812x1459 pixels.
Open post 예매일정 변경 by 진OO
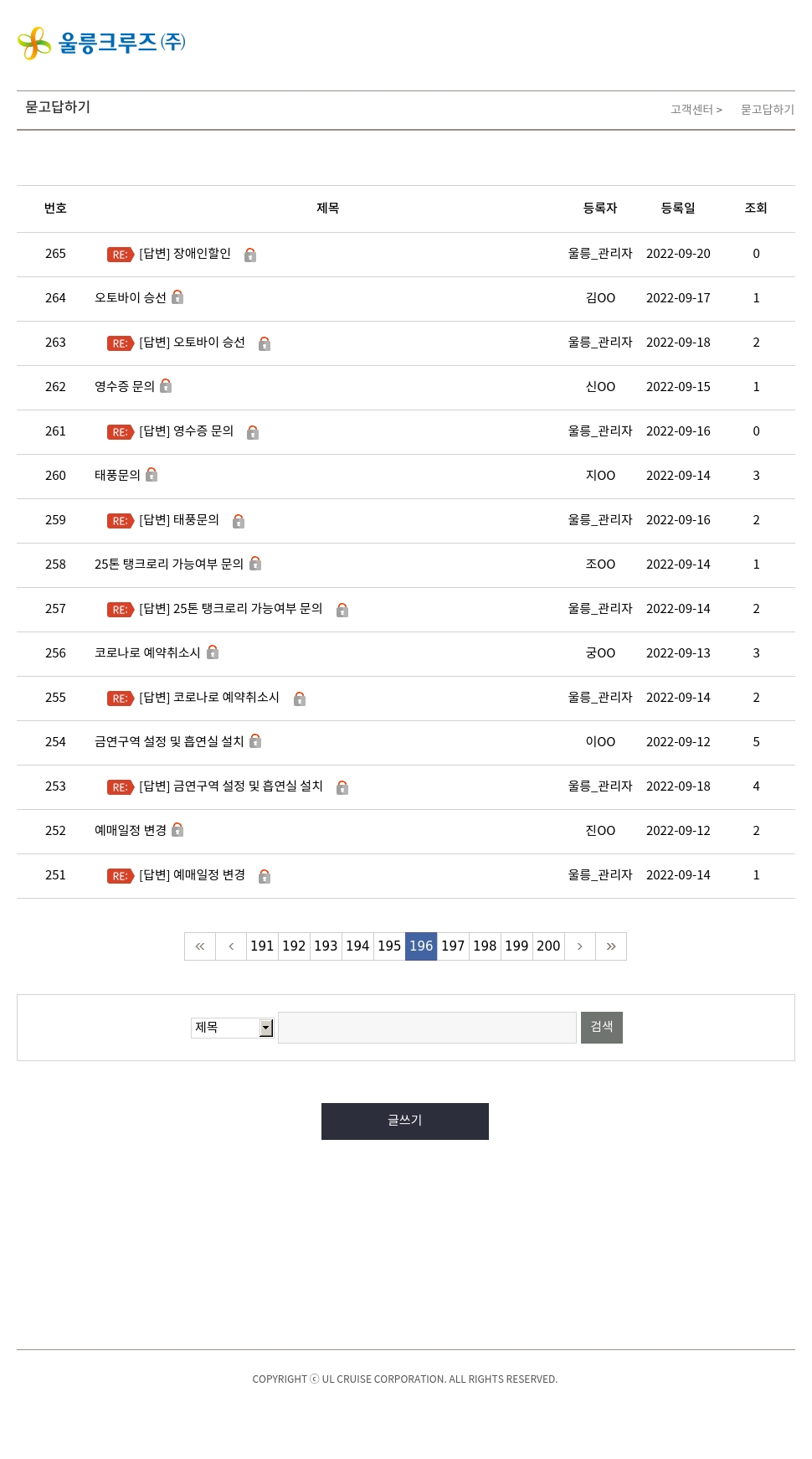coord(131,831)
